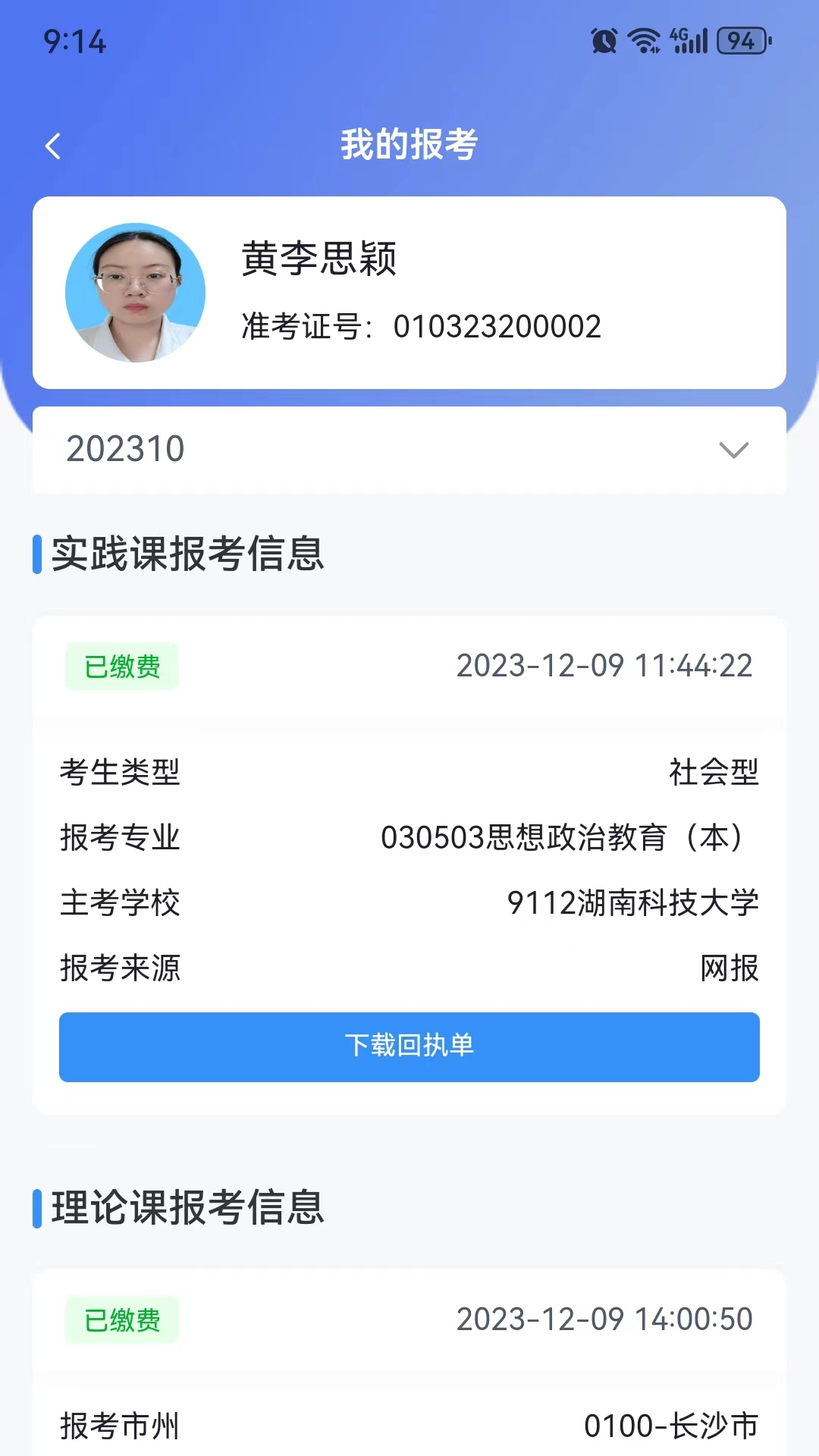Tap timestamp 2023-12-09 11:44:22
This screenshot has height=1456, width=819.
tap(604, 666)
